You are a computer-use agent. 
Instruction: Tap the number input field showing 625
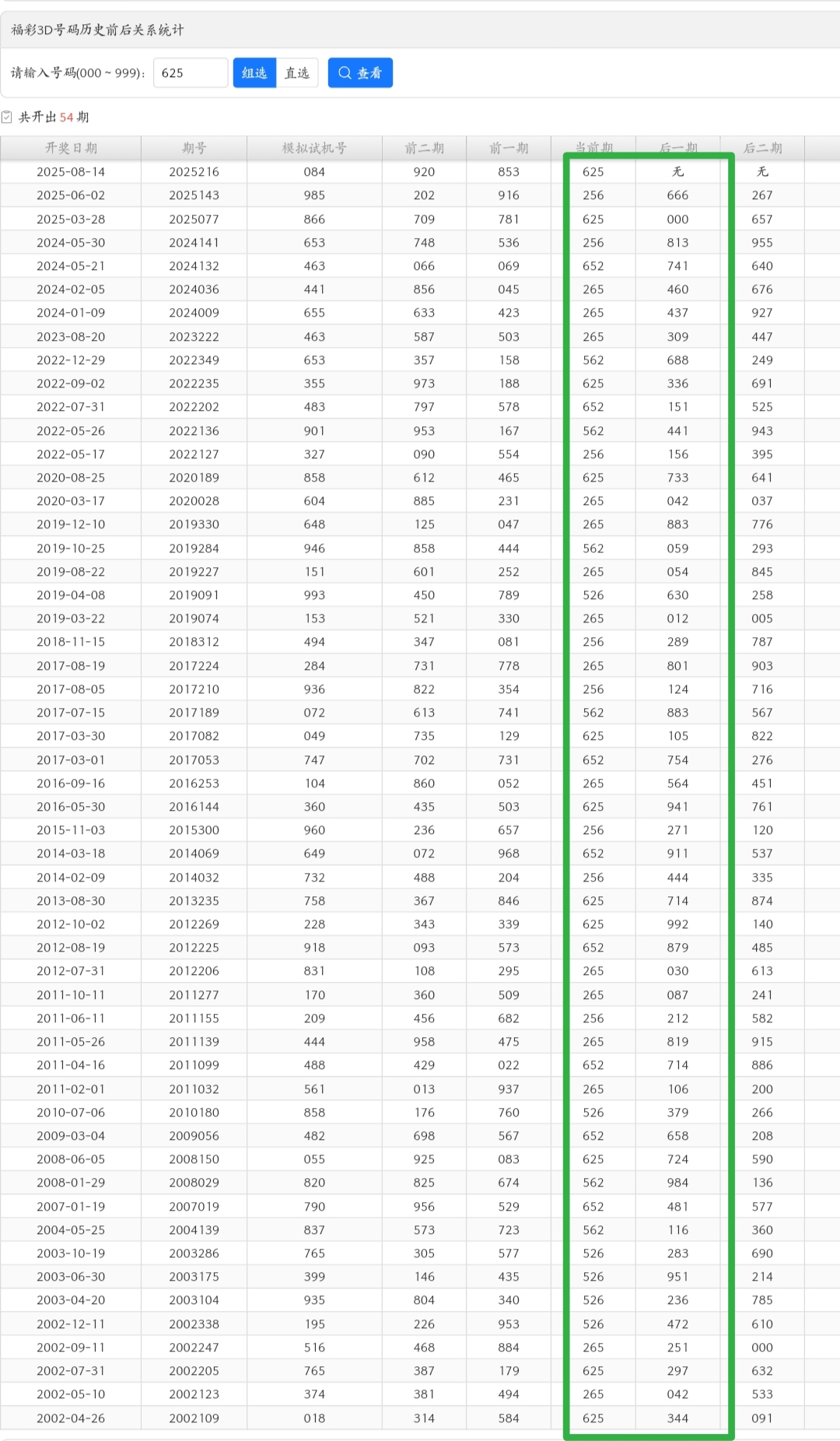pos(191,73)
